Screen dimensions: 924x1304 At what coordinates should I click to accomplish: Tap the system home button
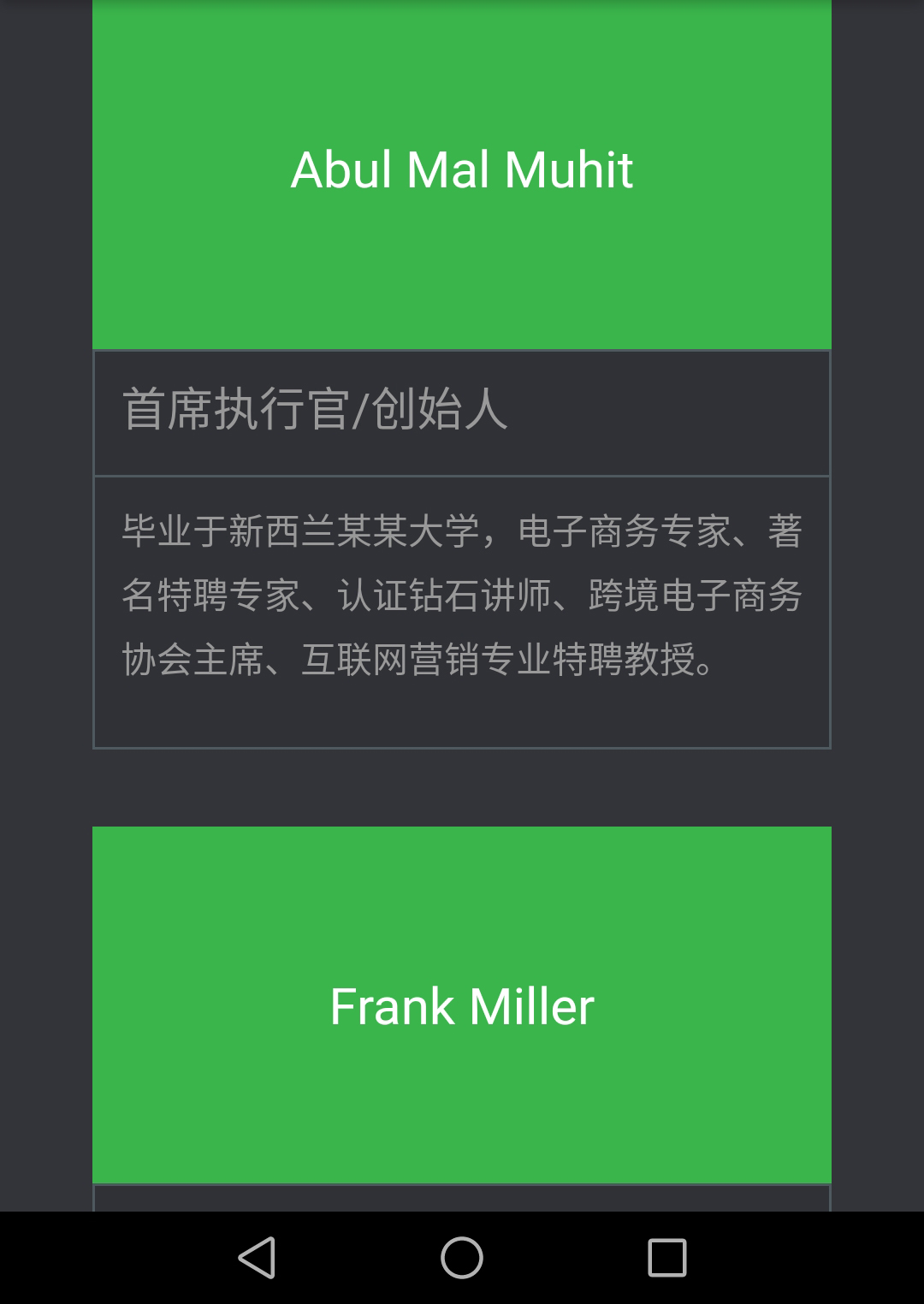pyautogui.click(x=462, y=1258)
